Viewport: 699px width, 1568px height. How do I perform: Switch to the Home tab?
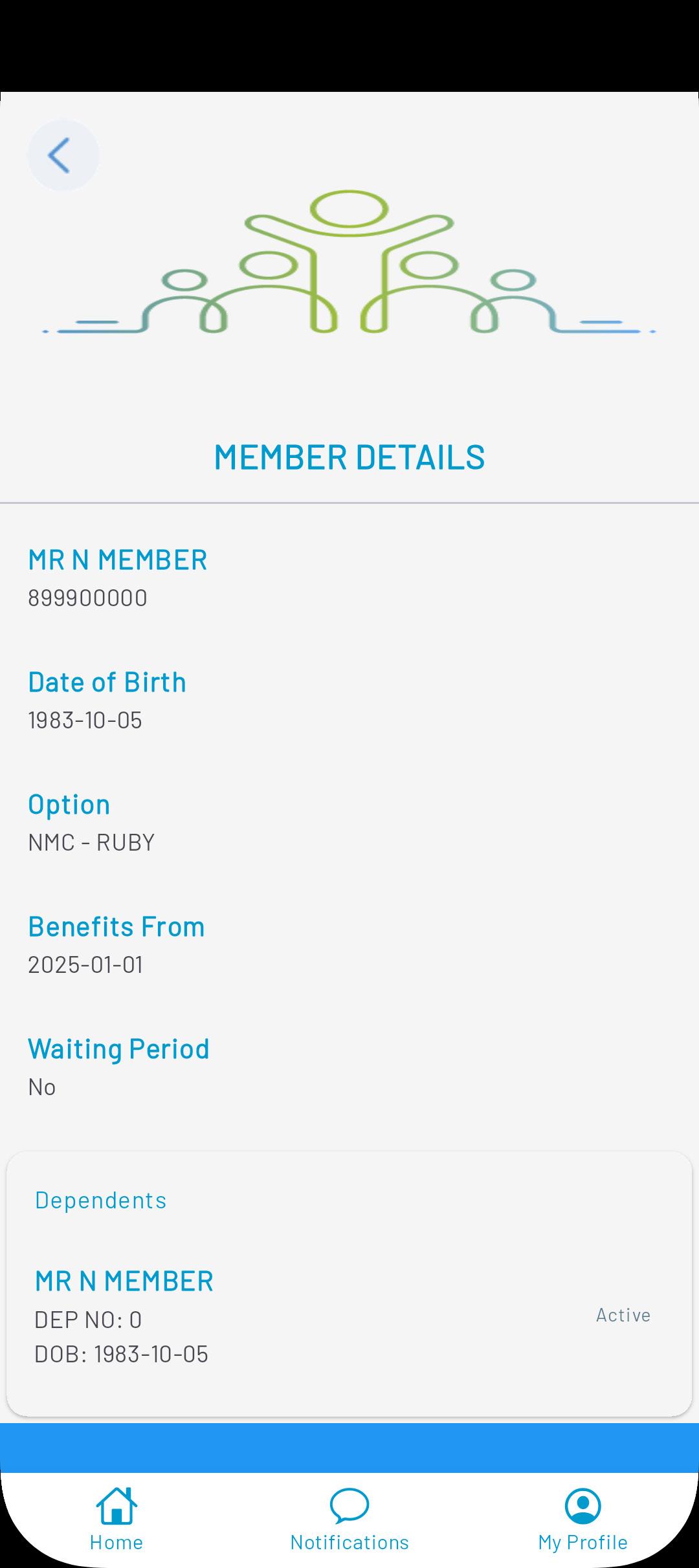click(x=116, y=1519)
